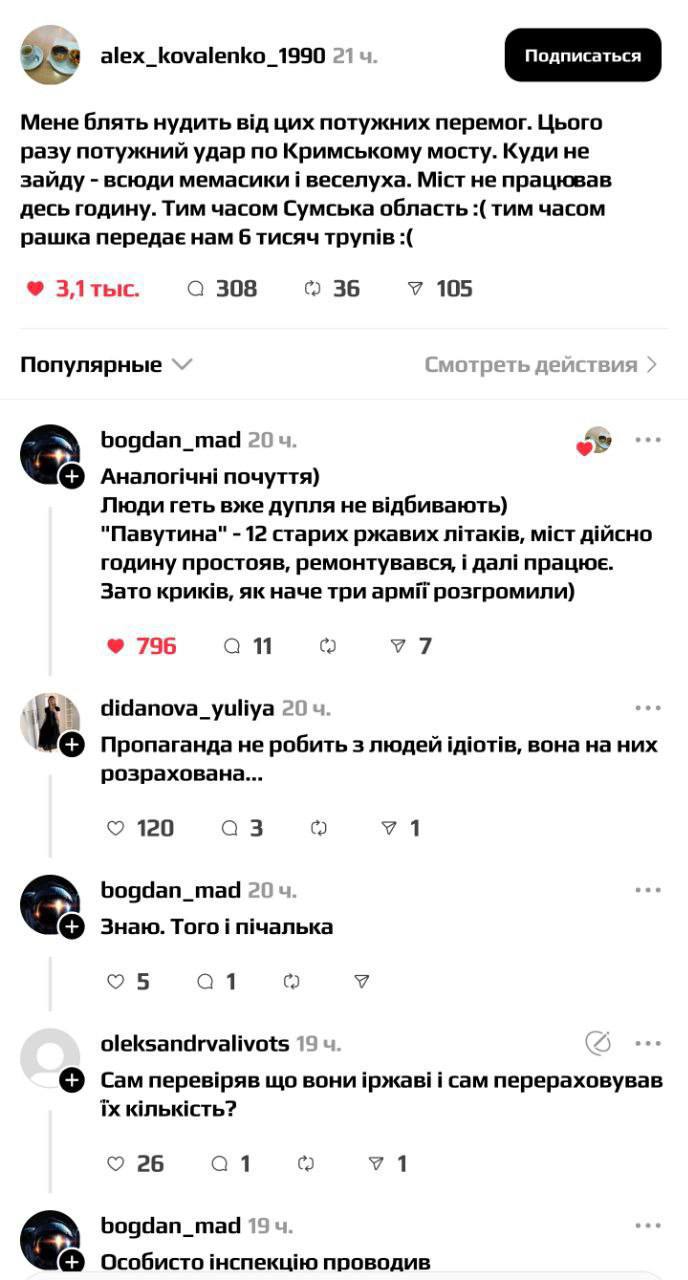The height and width of the screenshot is (1280, 688).
Task: Open overflow menu on bogdan_mad's "Аналогічні почуття" reply
Action: pyautogui.click(x=648, y=440)
